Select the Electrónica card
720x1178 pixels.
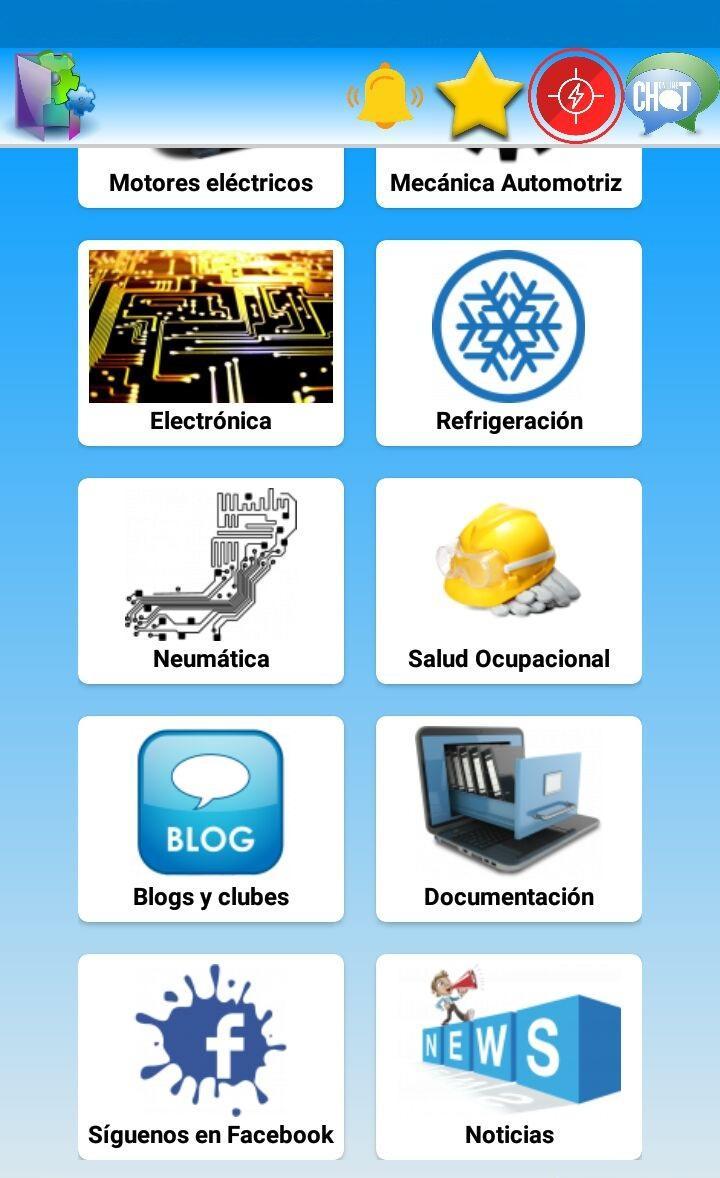211,342
